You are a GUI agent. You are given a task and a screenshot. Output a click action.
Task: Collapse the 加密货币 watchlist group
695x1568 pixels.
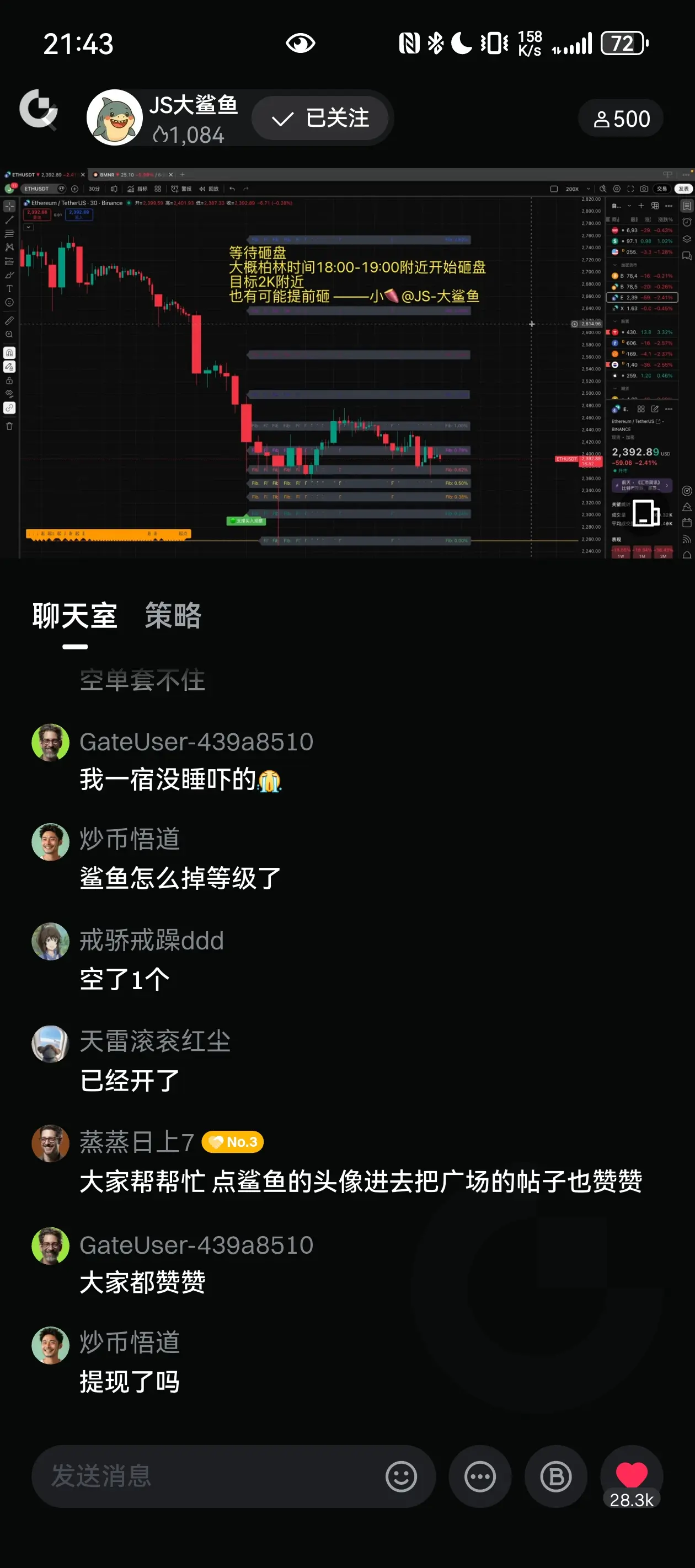click(615, 265)
